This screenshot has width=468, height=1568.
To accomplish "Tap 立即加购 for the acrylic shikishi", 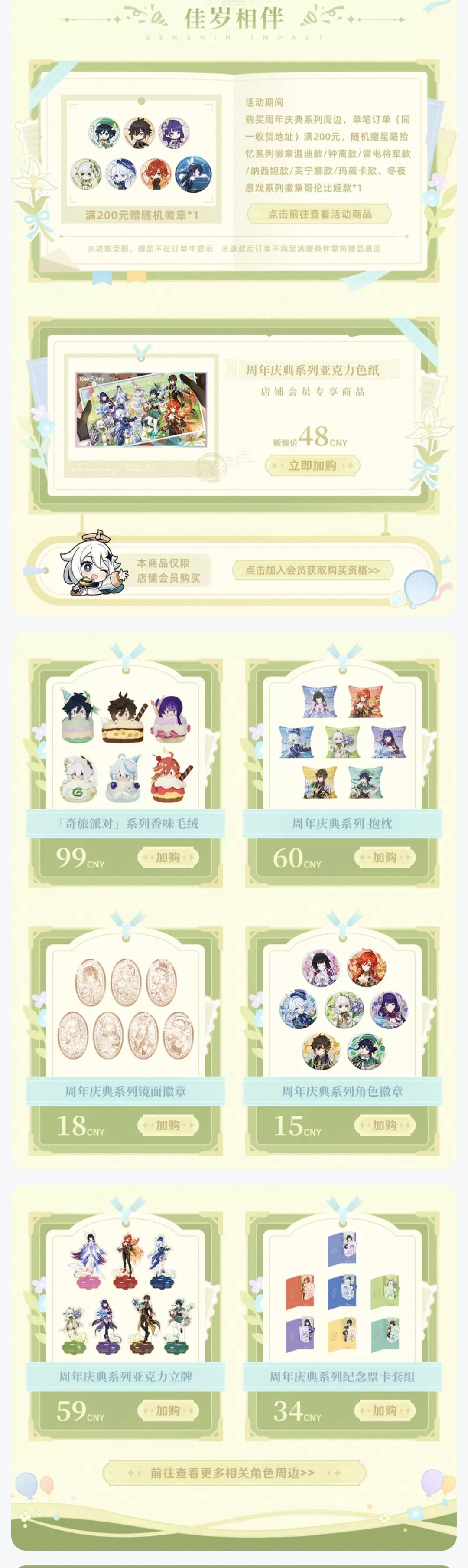I will tap(312, 465).
